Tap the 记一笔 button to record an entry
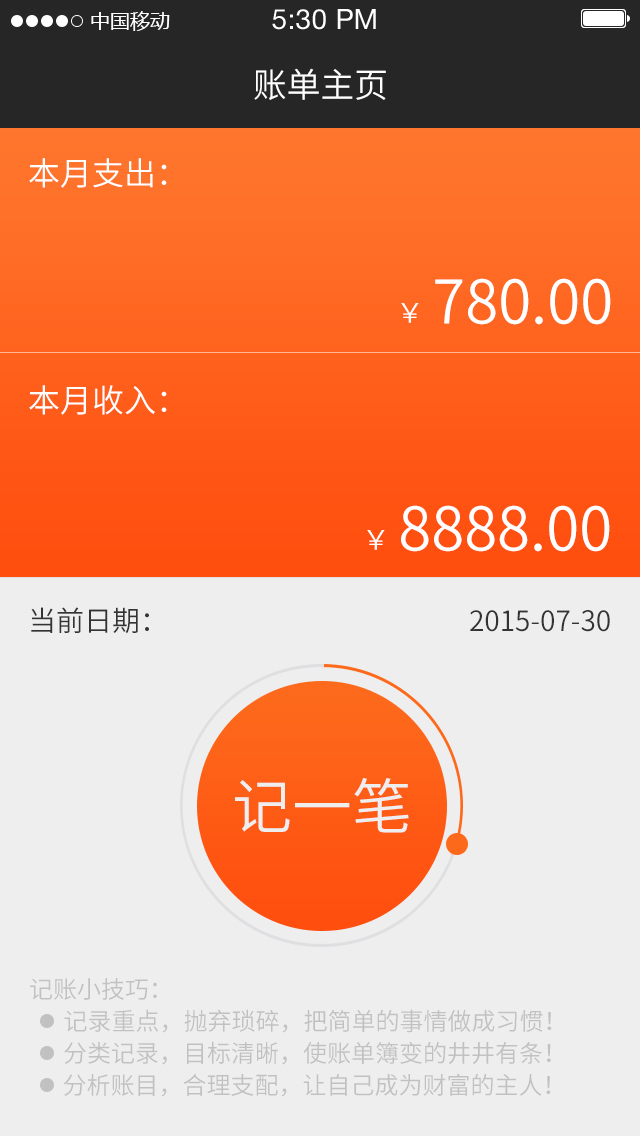Image resolution: width=640 pixels, height=1136 pixels. [x=322, y=806]
